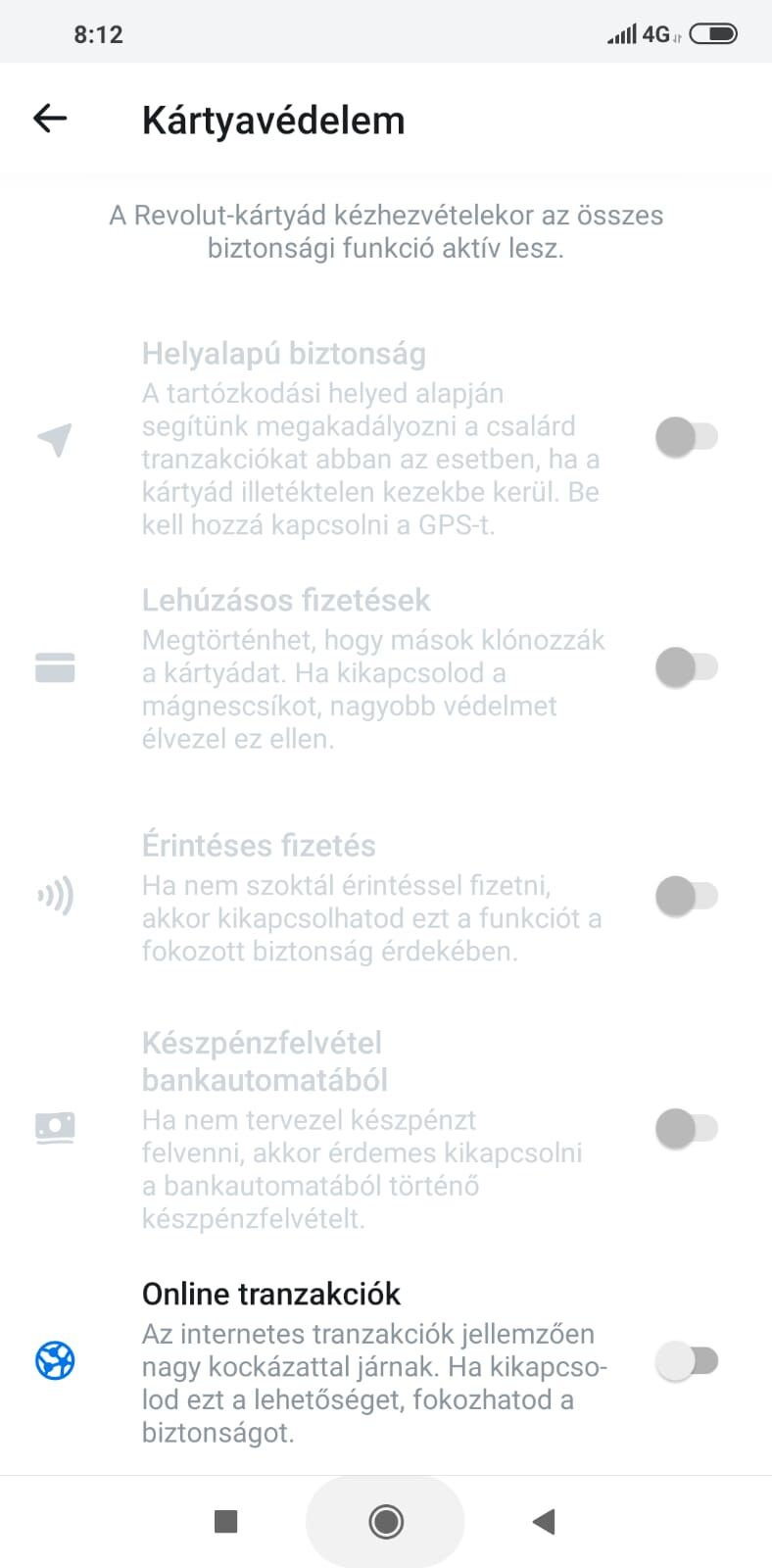Open recent apps with the square button
Screen dimensions: 772x1568
(226, 1521)
